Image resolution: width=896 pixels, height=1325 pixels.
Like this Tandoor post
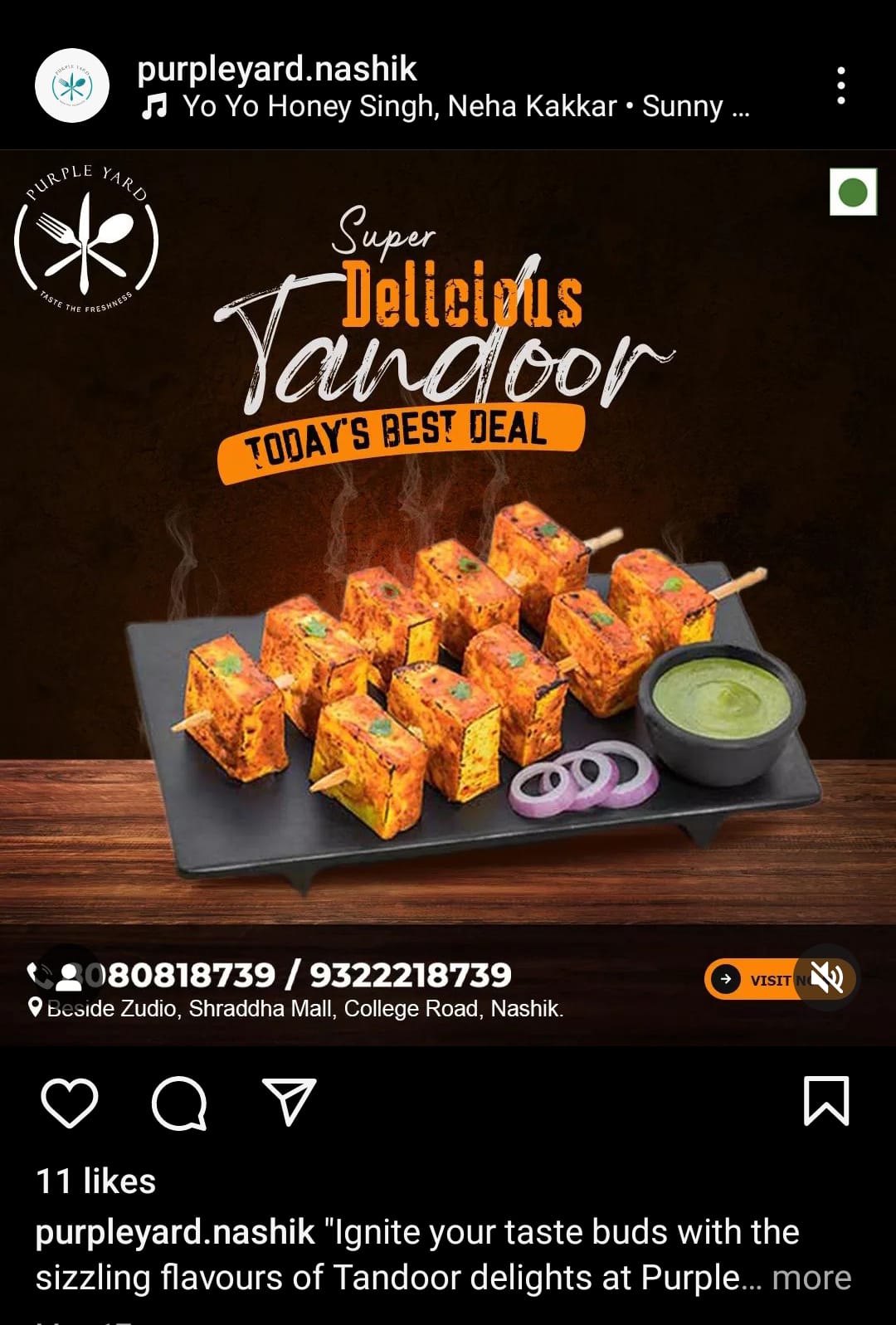click(x=70, y=1103)
